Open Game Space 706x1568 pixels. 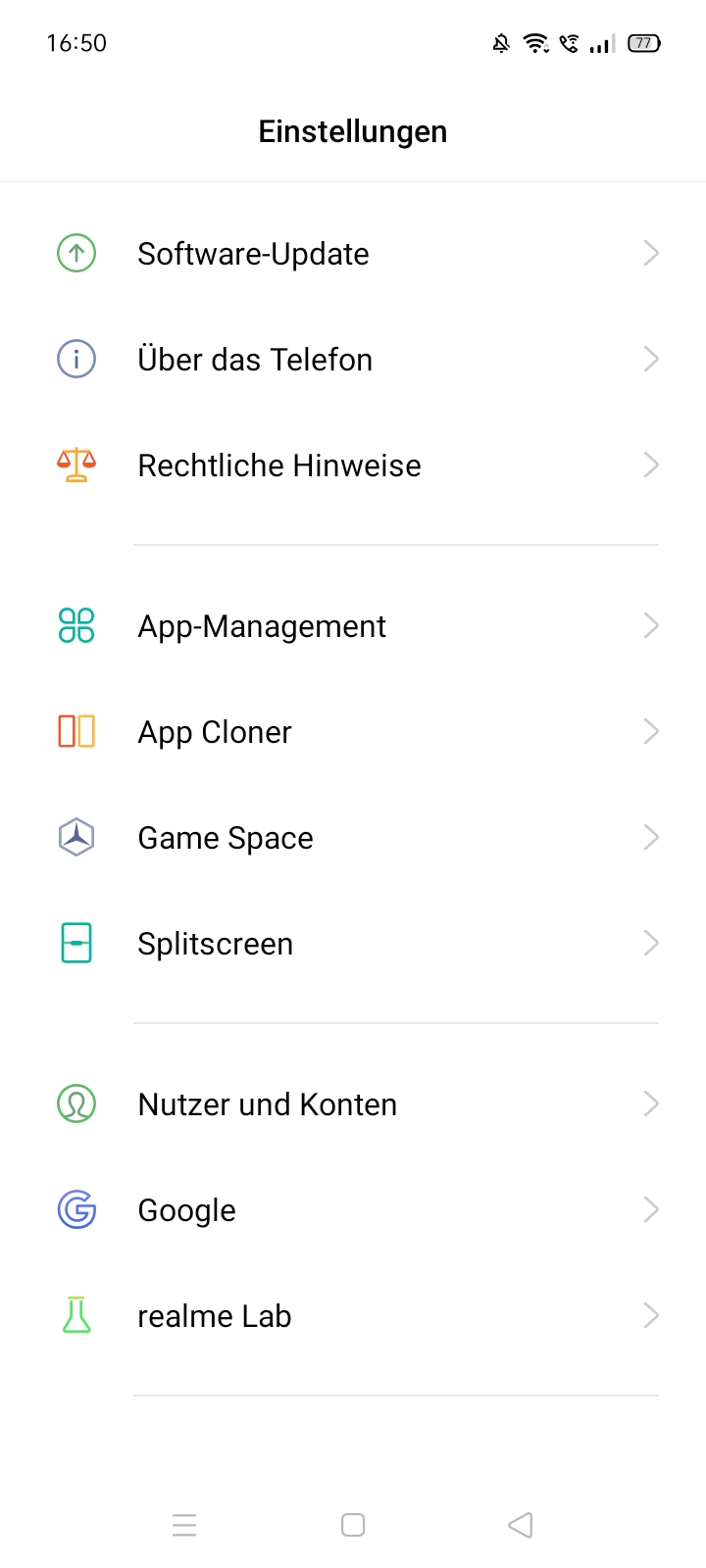click(353, 838)
